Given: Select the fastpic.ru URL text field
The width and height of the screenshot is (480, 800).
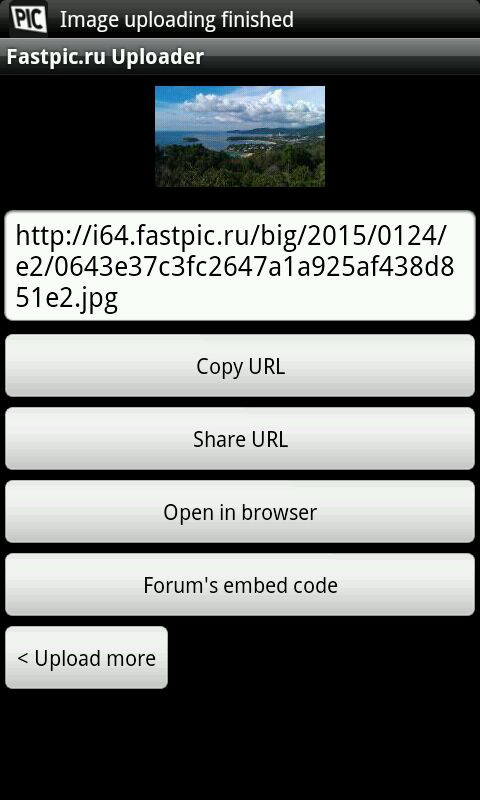Looking at the screenshot, I should point(240,266).
